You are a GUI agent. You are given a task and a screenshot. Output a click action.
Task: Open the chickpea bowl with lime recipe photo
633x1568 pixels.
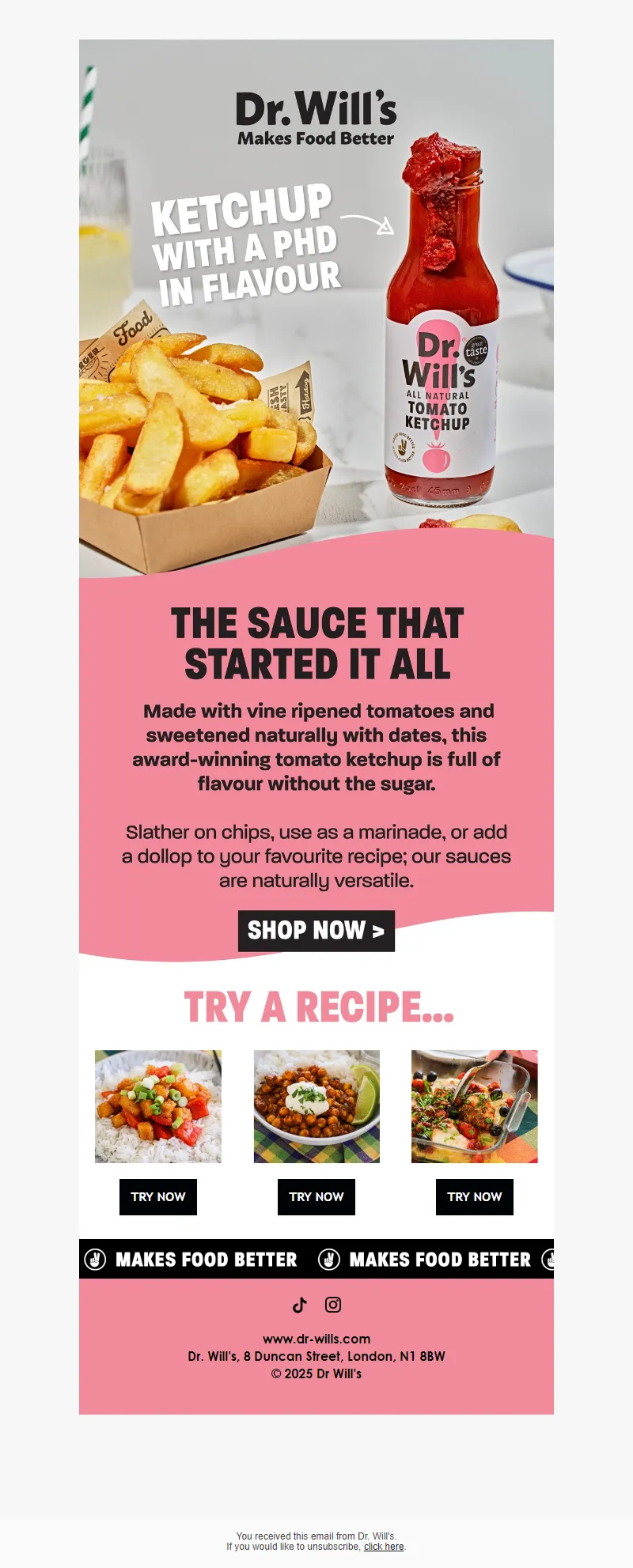pyautogui.click(x=316, y=1106)
